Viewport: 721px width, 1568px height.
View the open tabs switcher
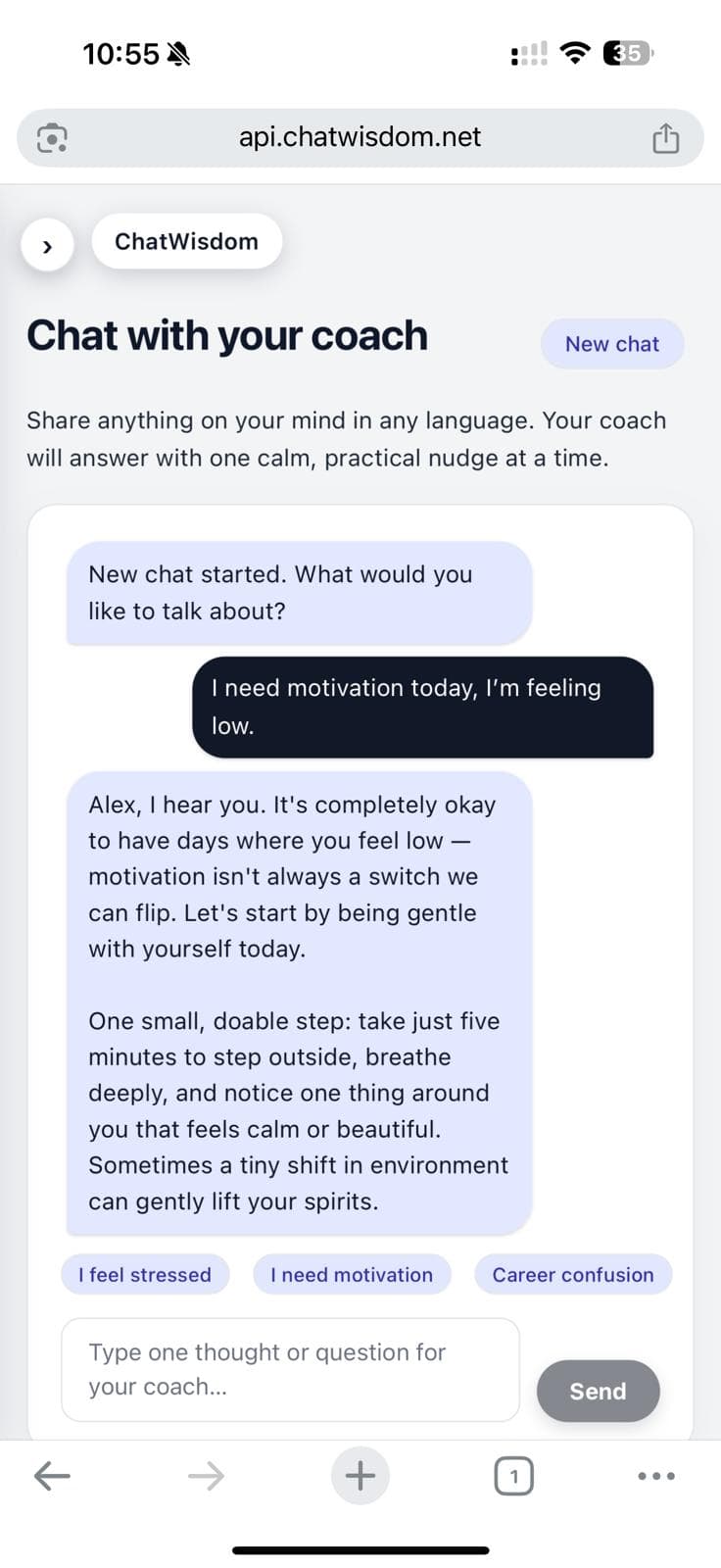[513, 1475]
